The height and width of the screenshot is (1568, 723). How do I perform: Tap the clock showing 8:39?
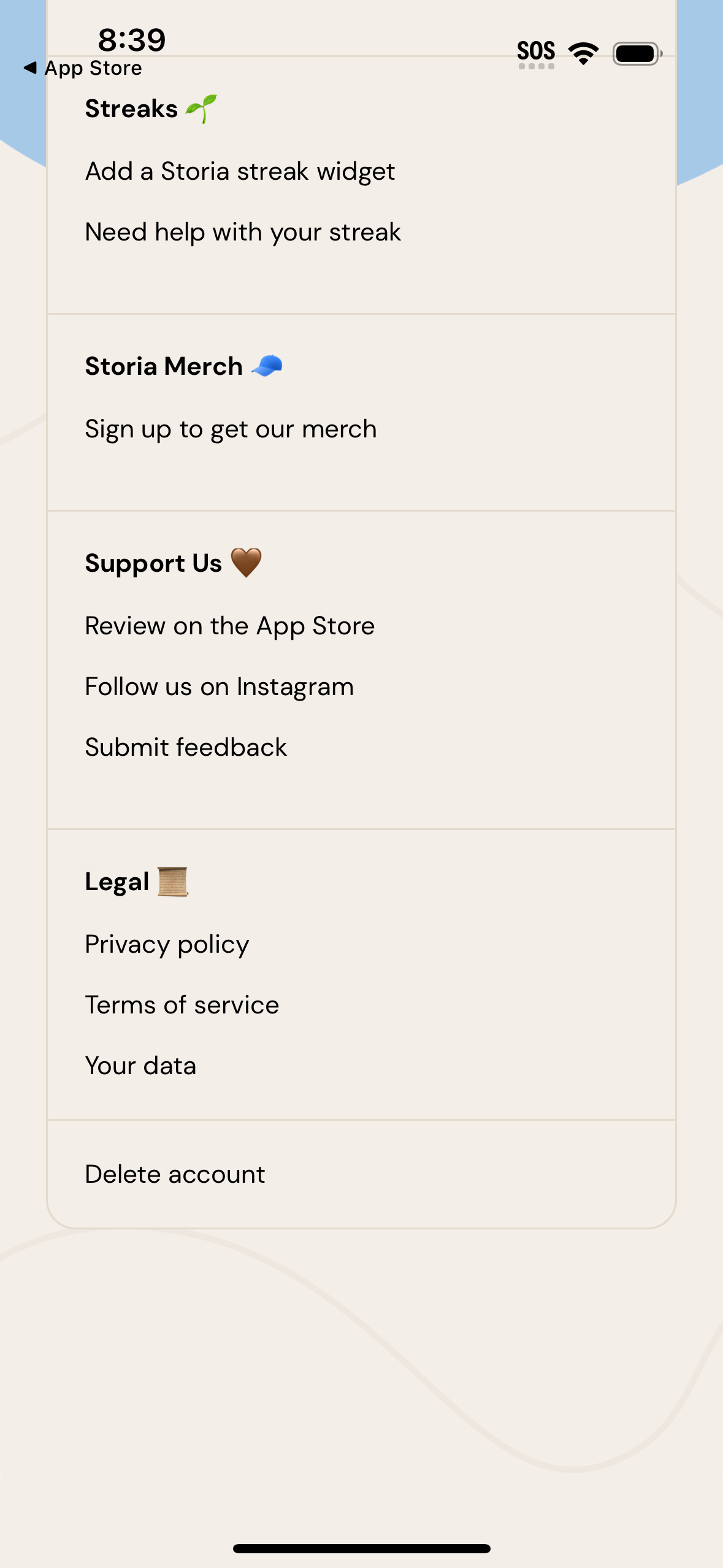131,39
